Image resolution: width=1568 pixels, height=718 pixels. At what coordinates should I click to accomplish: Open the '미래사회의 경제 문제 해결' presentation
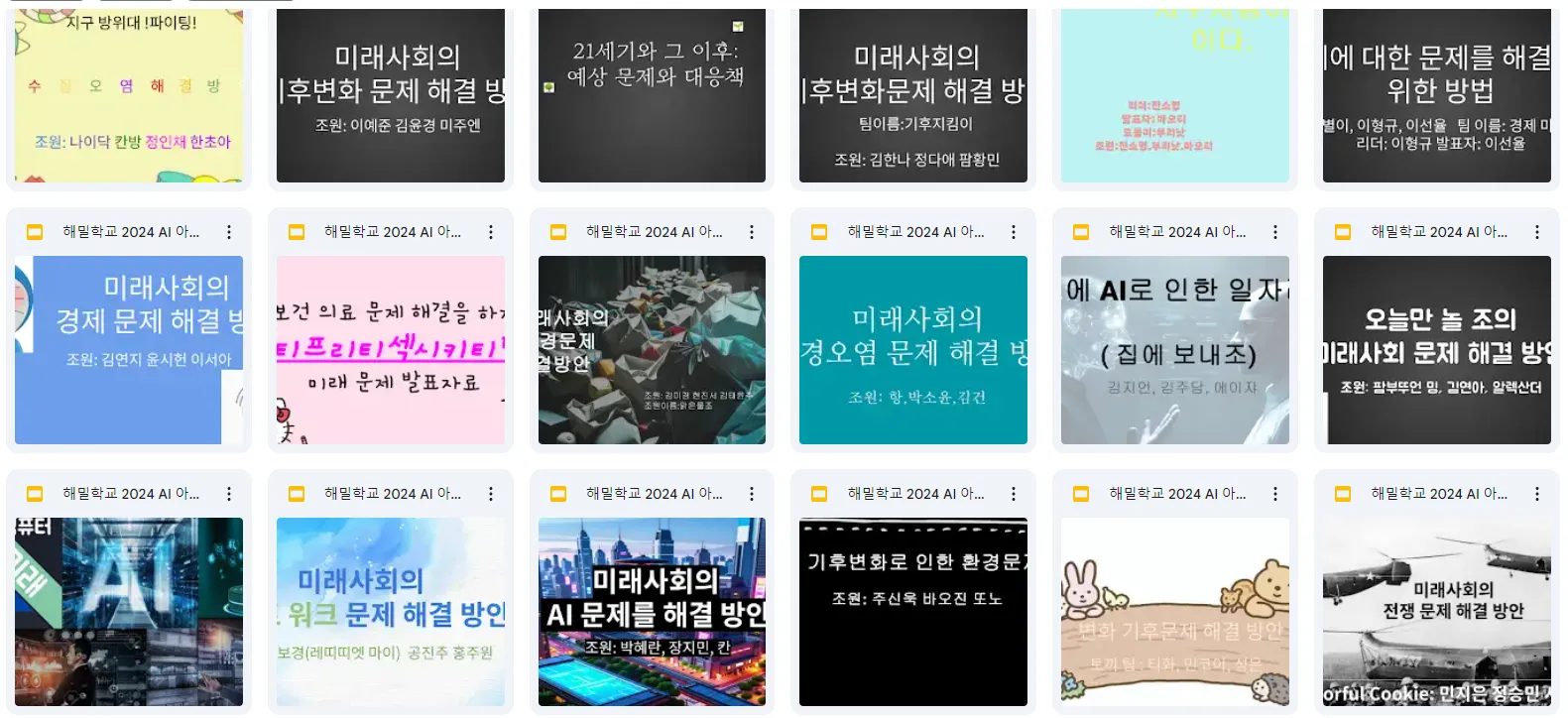click(129, 349)
